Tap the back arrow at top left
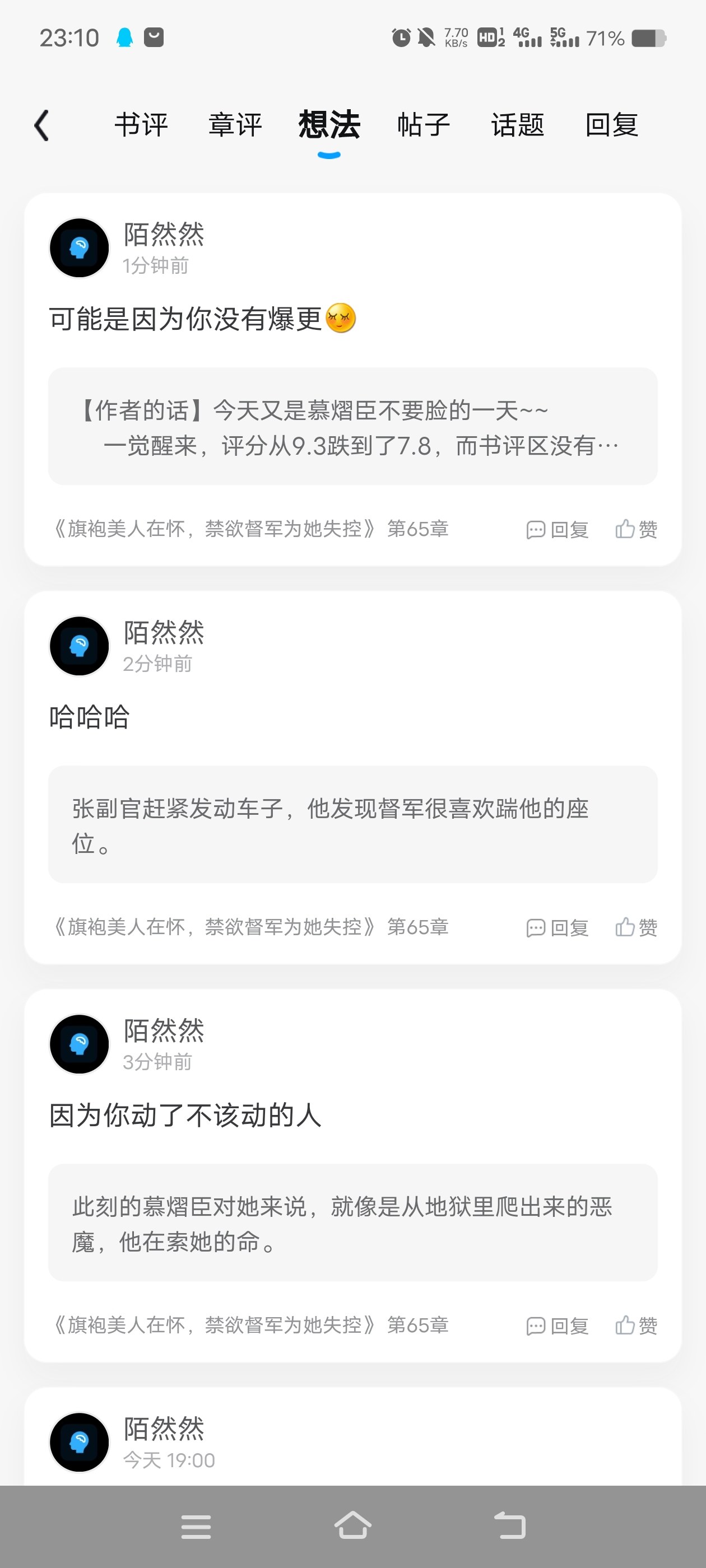706x1568 pixels. [41, 125]
